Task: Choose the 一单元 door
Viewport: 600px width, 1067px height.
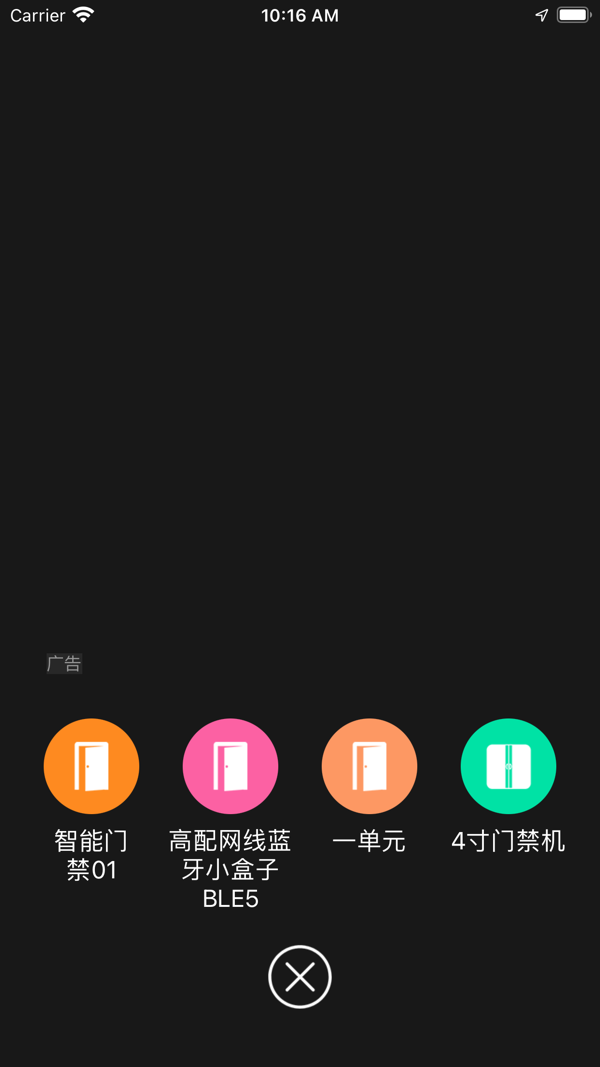Action: (369, 766)
